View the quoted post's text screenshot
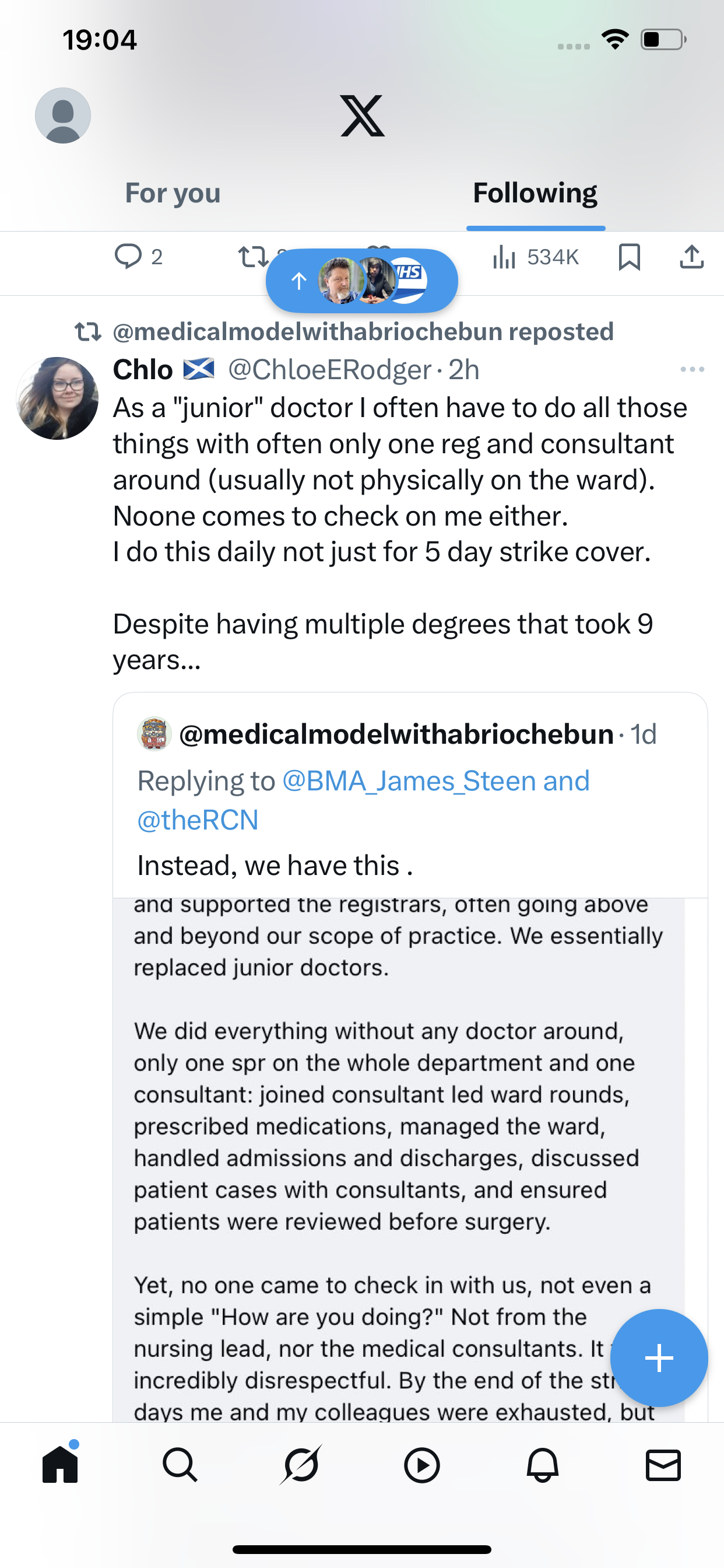Viewport: 724px width, 1568px height. click(399, 1157)
